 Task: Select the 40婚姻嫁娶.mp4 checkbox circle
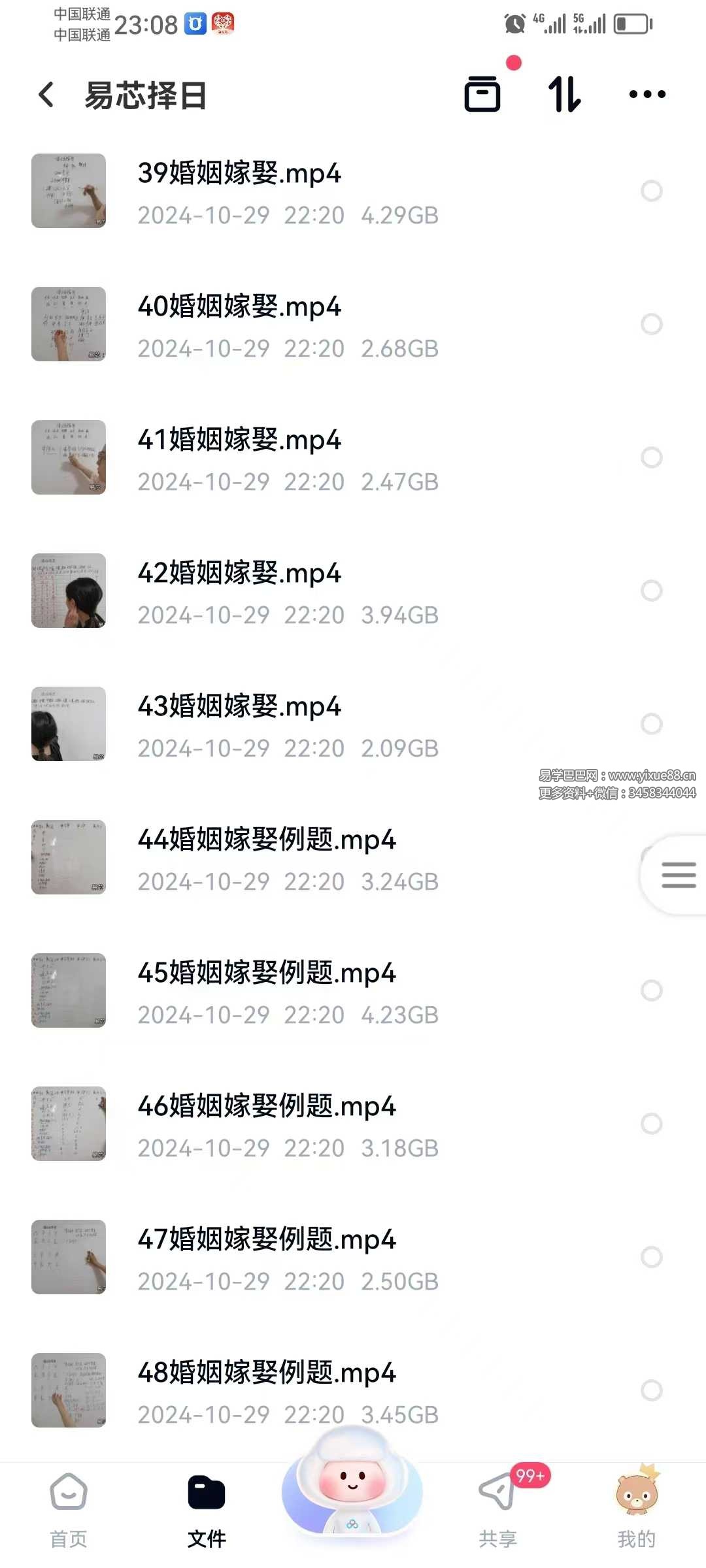[x=651, y=324]
